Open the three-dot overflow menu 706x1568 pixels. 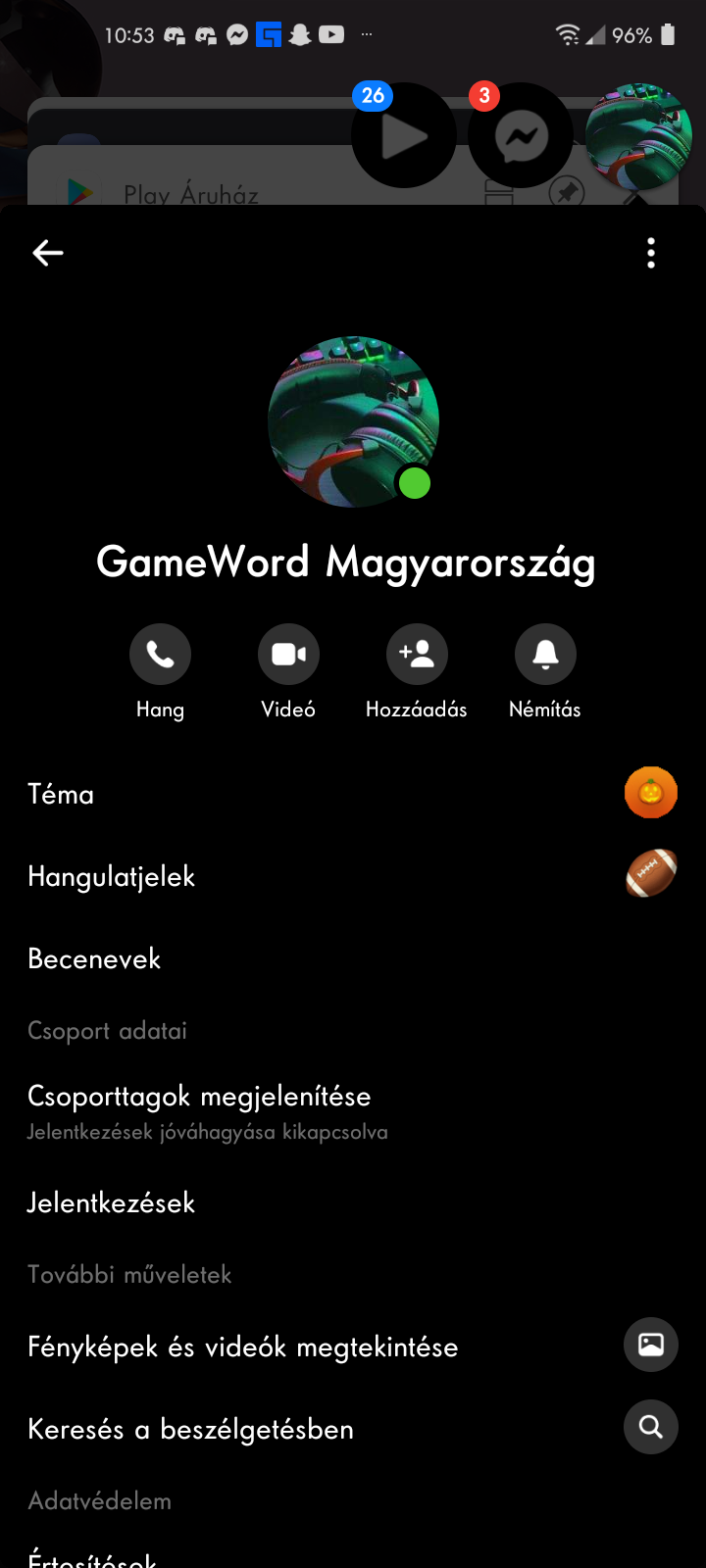(651, 253)
